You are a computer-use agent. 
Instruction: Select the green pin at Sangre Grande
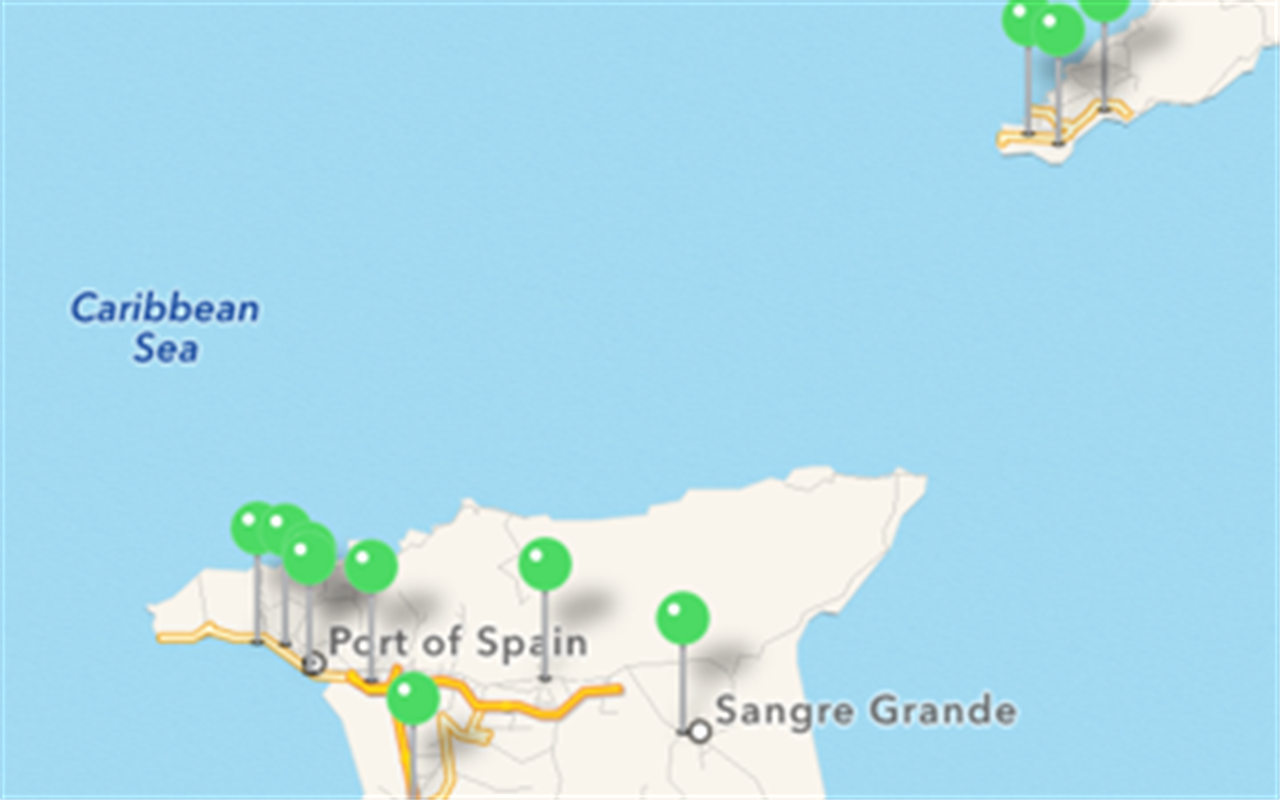point(683,618)
